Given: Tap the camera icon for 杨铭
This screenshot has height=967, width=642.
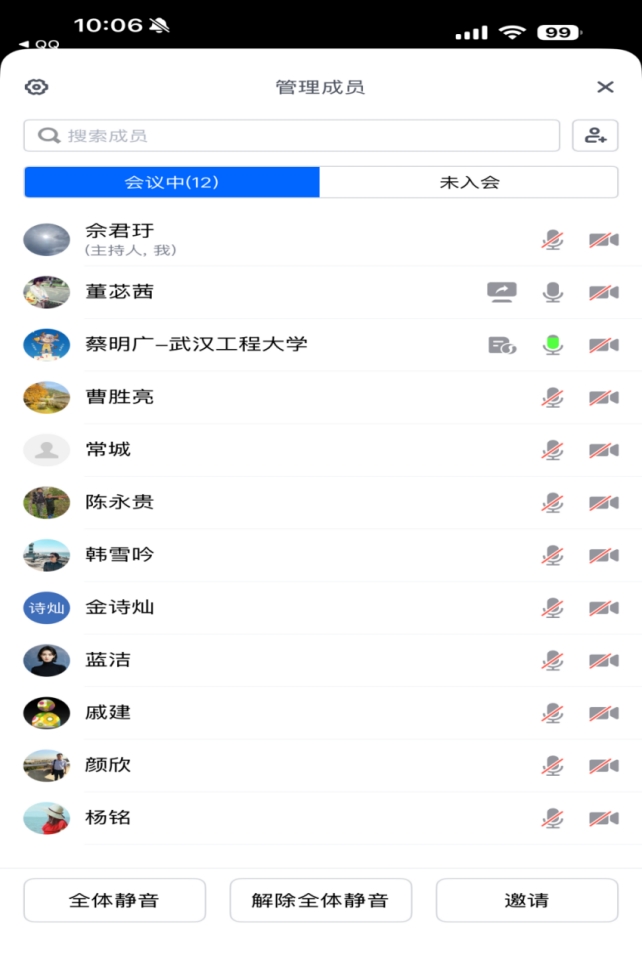Looking at the screenshot, I should [x=603, y=818].
